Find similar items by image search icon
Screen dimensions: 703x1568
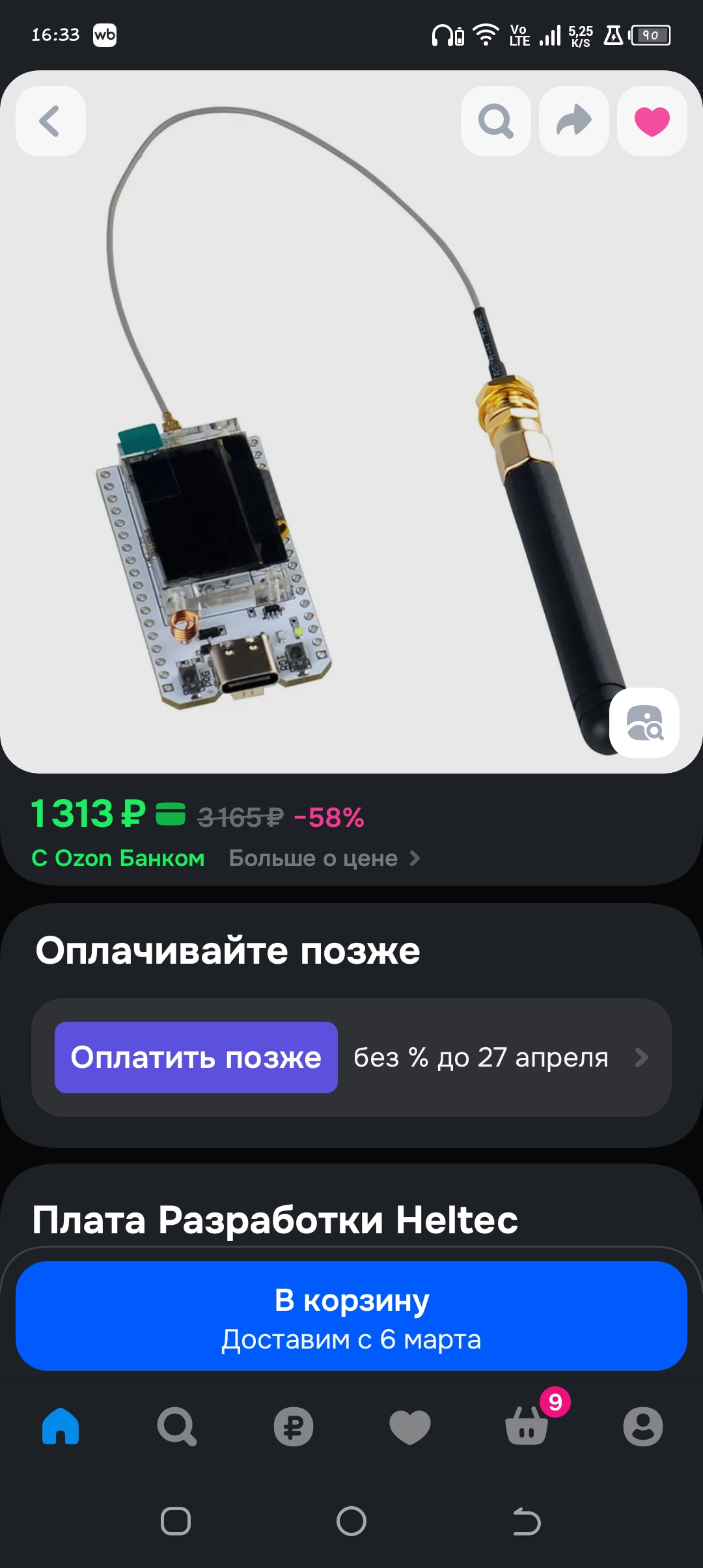(x=644, y=723)
